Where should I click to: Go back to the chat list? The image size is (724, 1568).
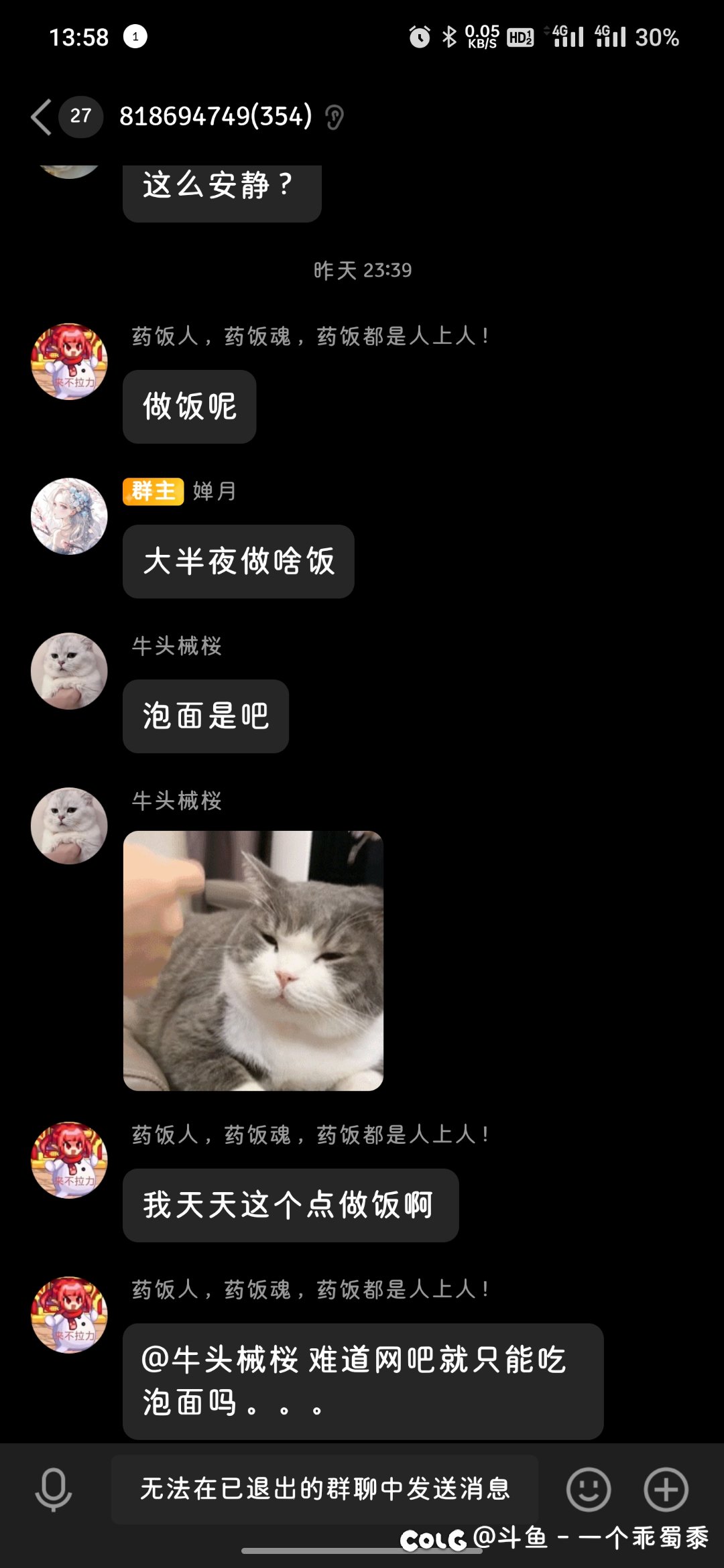tap(42, 117)
